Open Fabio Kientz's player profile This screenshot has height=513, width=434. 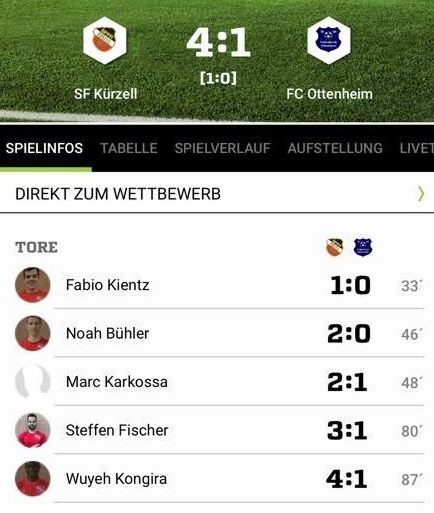click(x=107, y=285)
